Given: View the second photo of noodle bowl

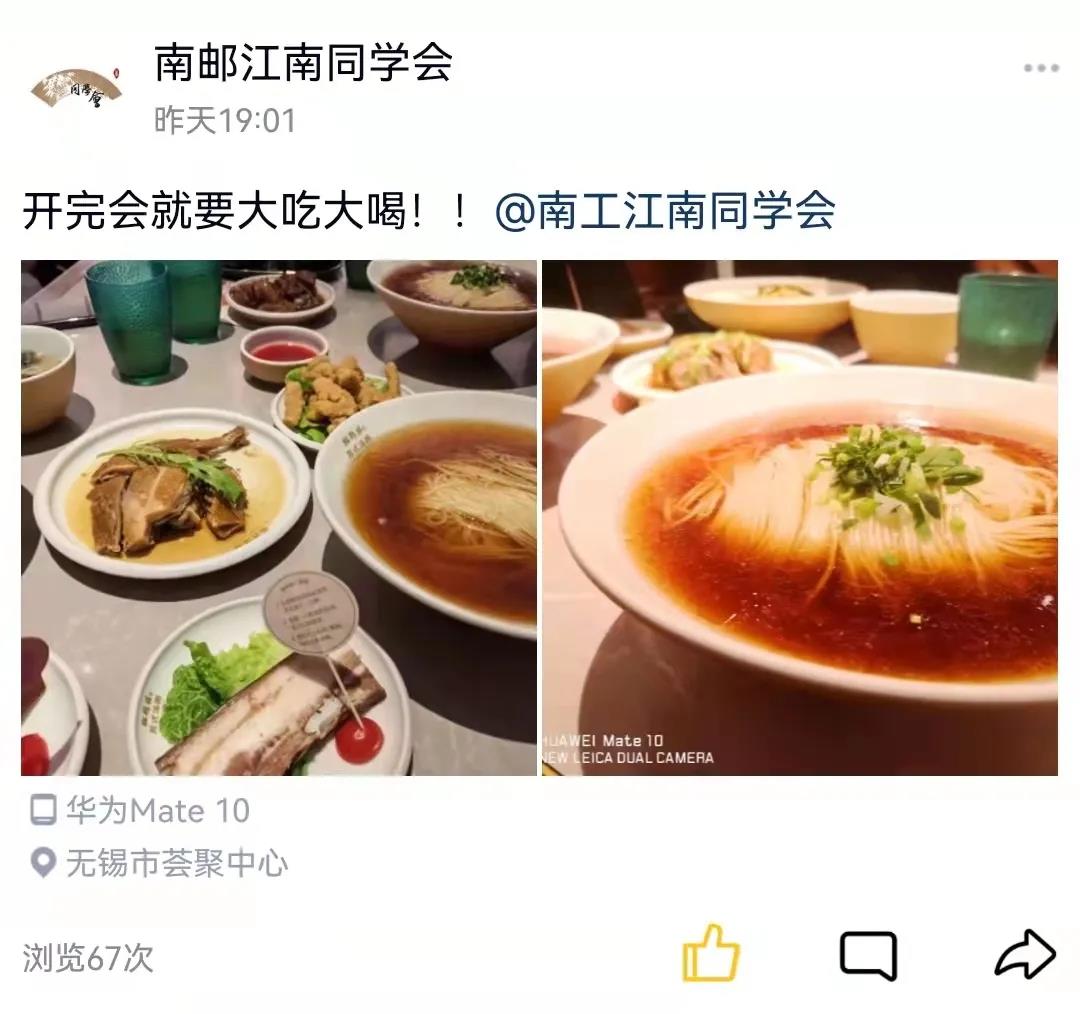Looking at the screenshot, I should click(x=799, y=517).
